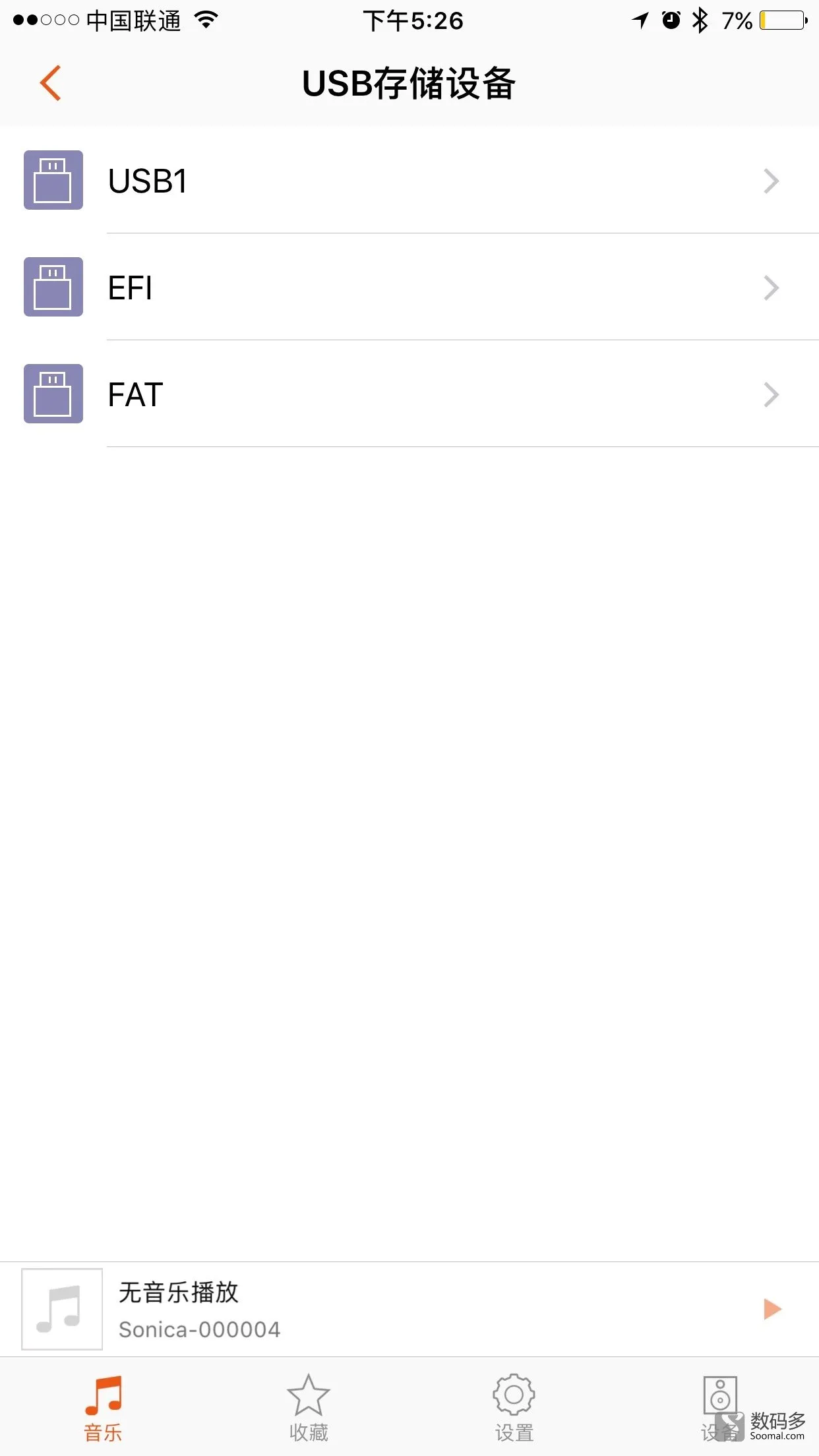Image resolution: width=819 pixels, height=1456 pixels.
Task: Open the FAT storage partition
Action: tap(409, 394)
